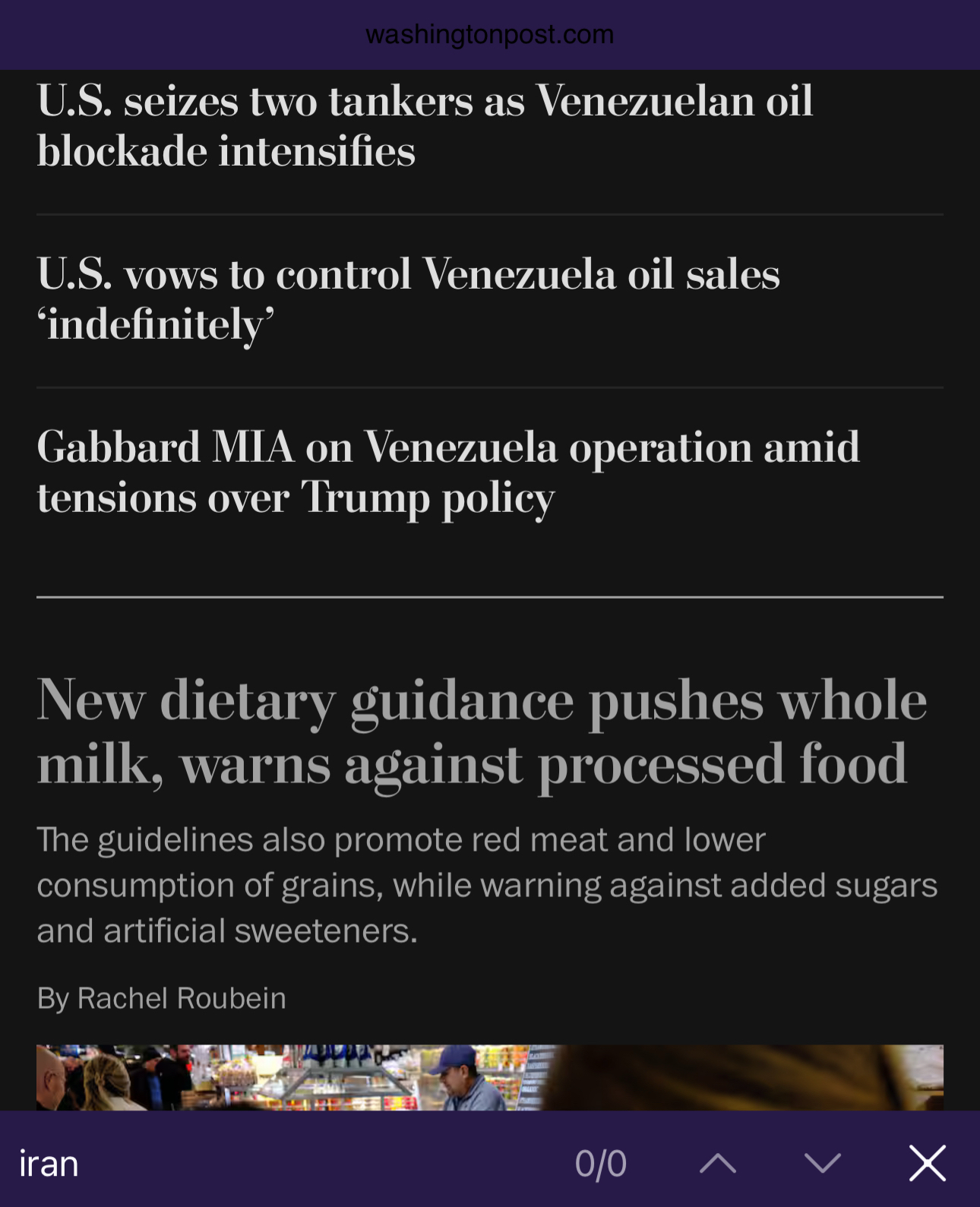
Task: Tap the dietary guidance market photo
Action: [x=489, y=1077]
